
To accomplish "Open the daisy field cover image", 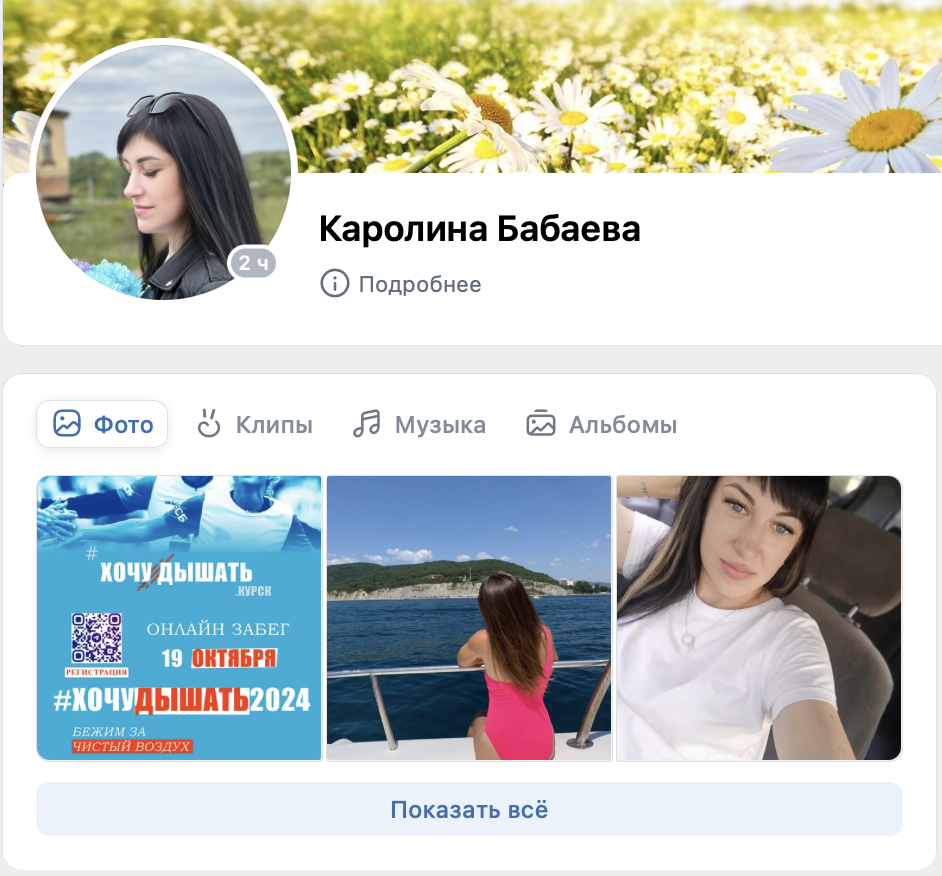I will pyautogui.click(x=620, y=85).
